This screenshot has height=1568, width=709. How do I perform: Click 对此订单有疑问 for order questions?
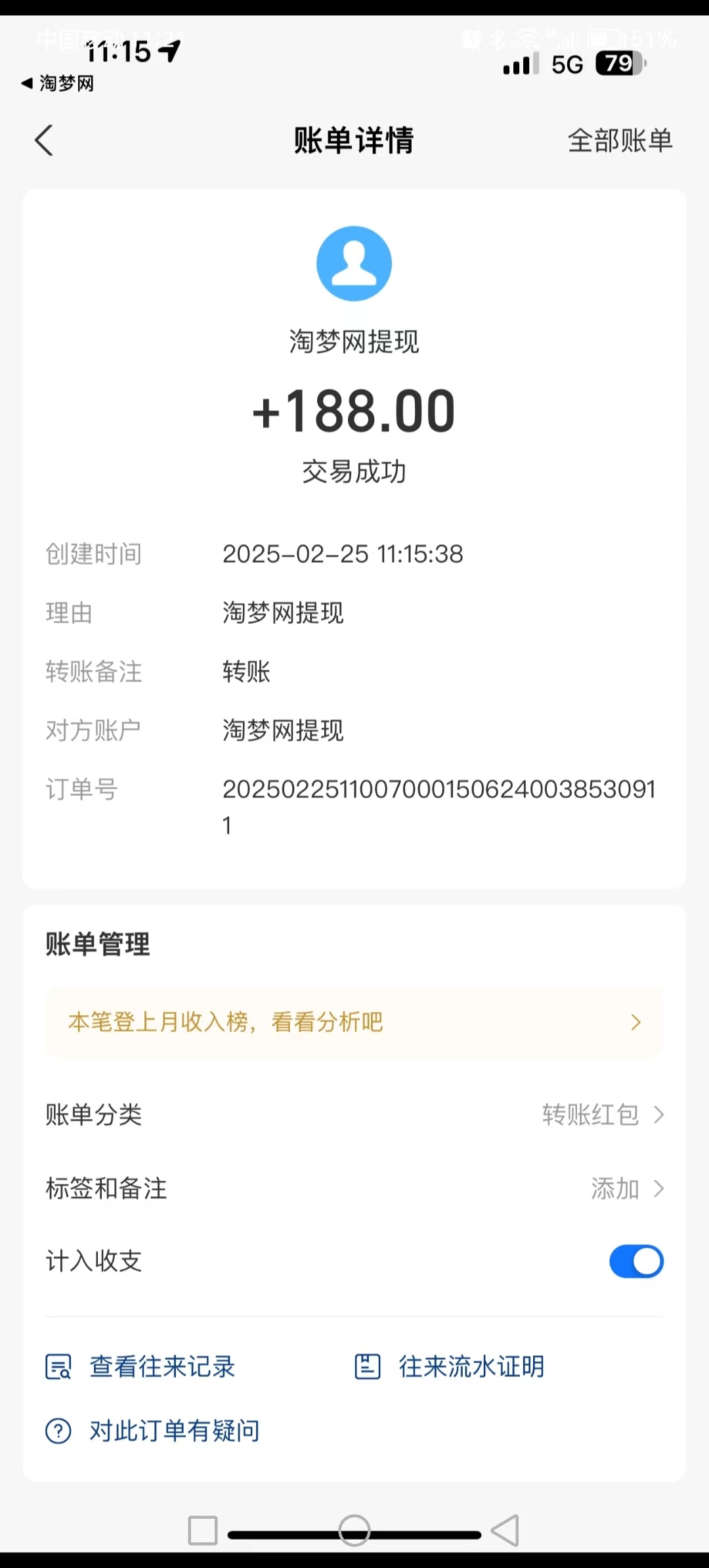pos(173,1429)
